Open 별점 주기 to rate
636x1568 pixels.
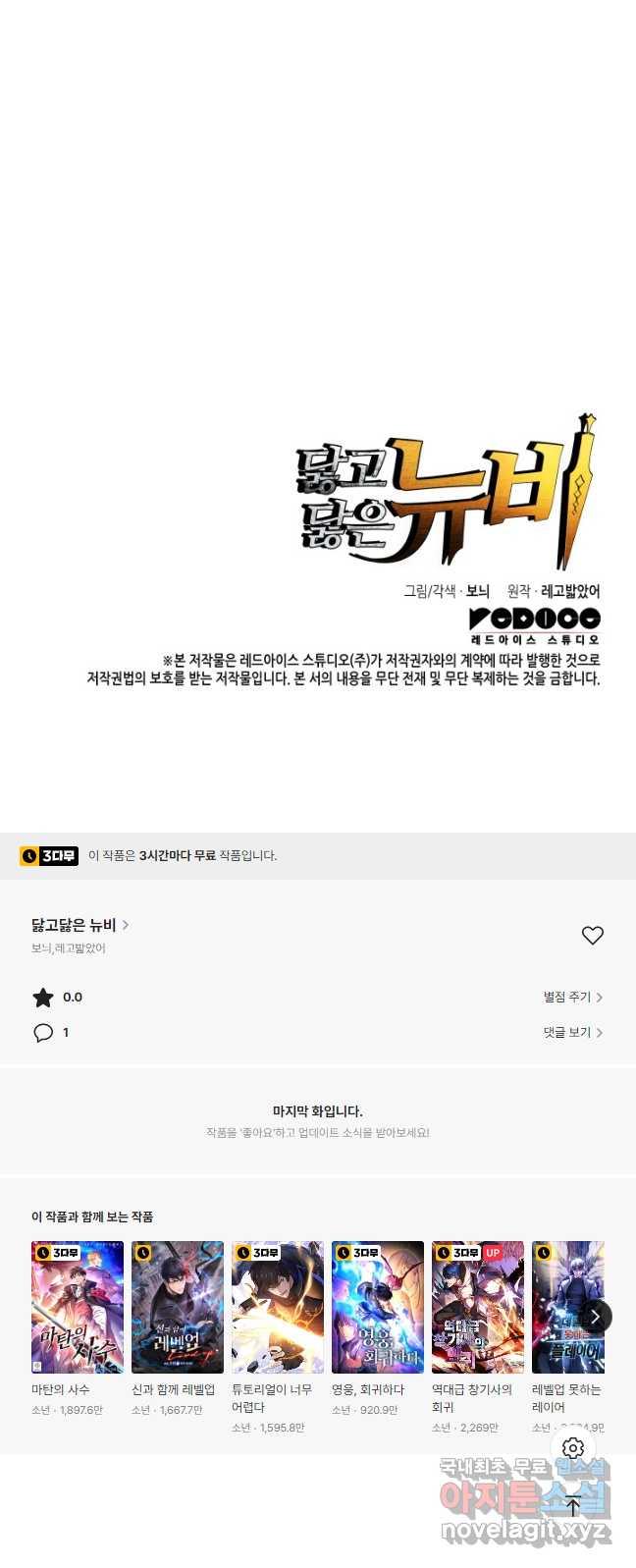[572, 997]
